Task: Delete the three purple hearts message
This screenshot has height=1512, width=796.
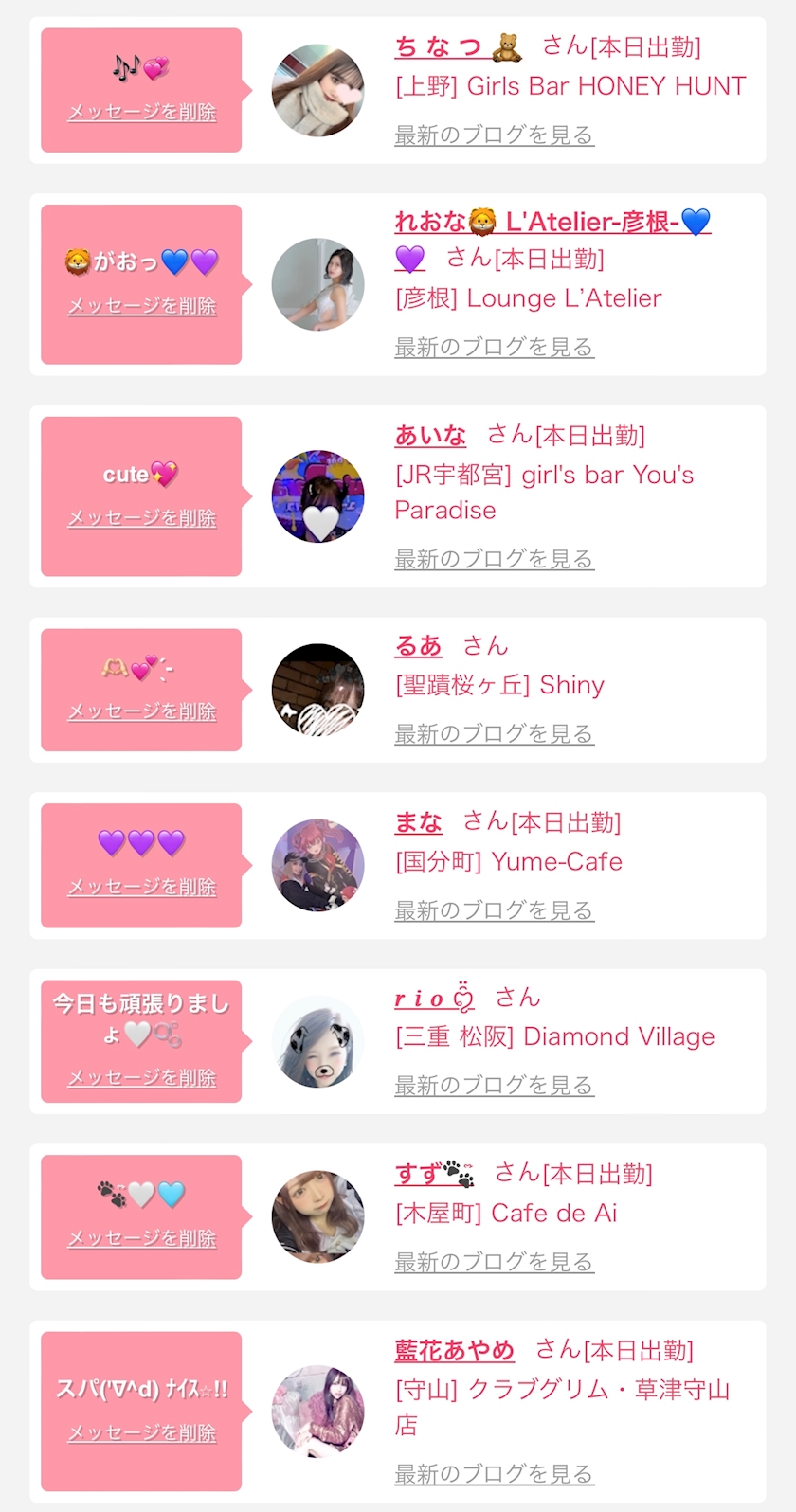Action: (142, 887)
